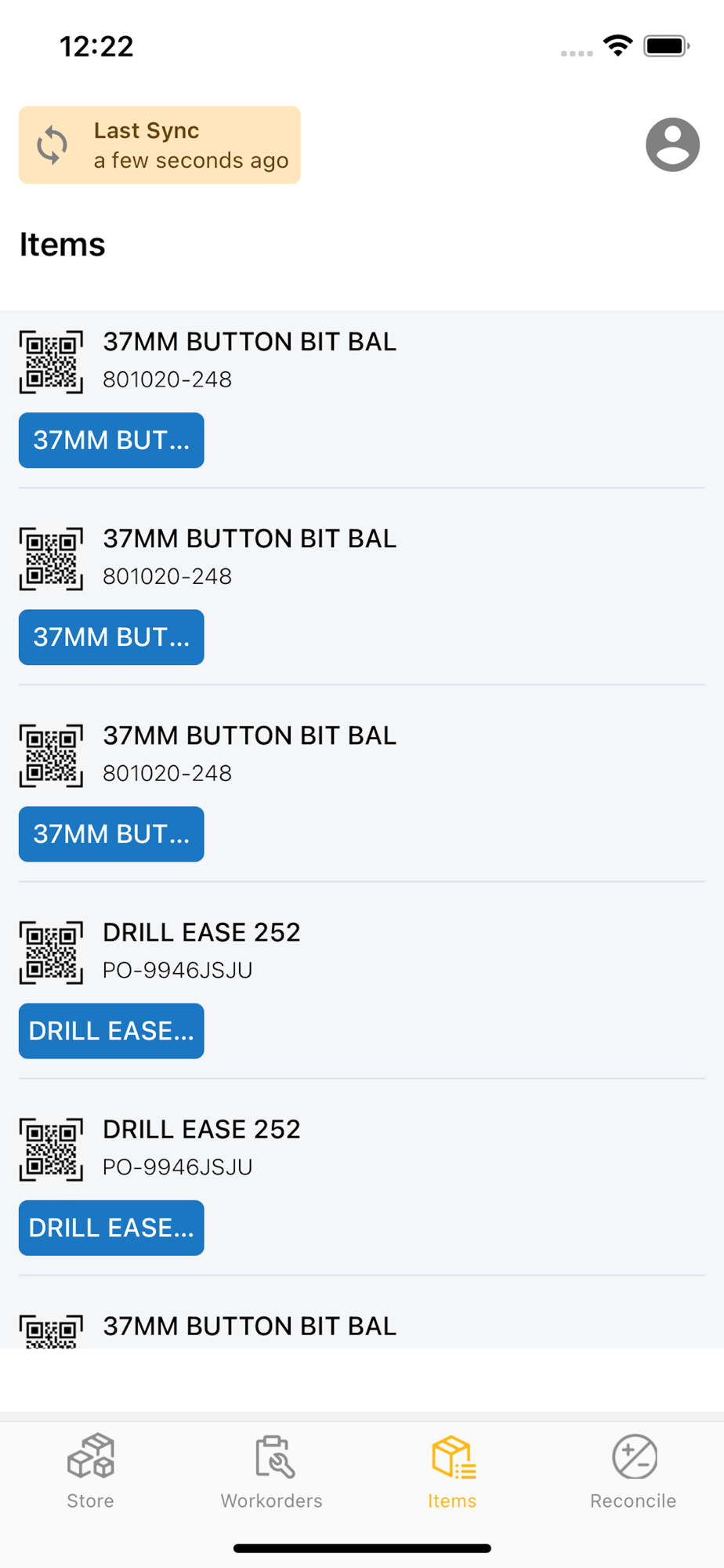This screenshot has width=724, height=1568.
Task: Switch to the Store tab
Action: [90, 1472]
